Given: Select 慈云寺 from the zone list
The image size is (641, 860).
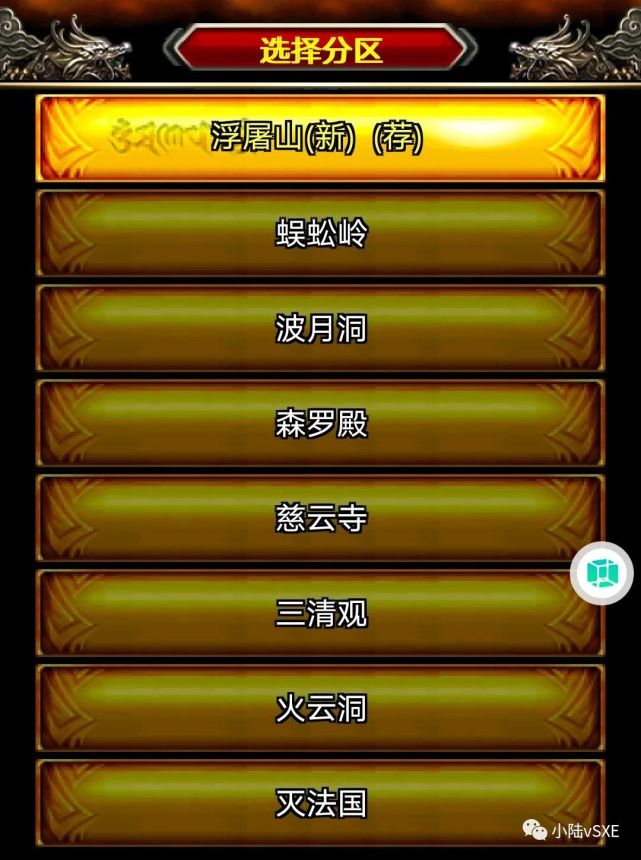Looking at the screenshot, I should click(320, 518).
